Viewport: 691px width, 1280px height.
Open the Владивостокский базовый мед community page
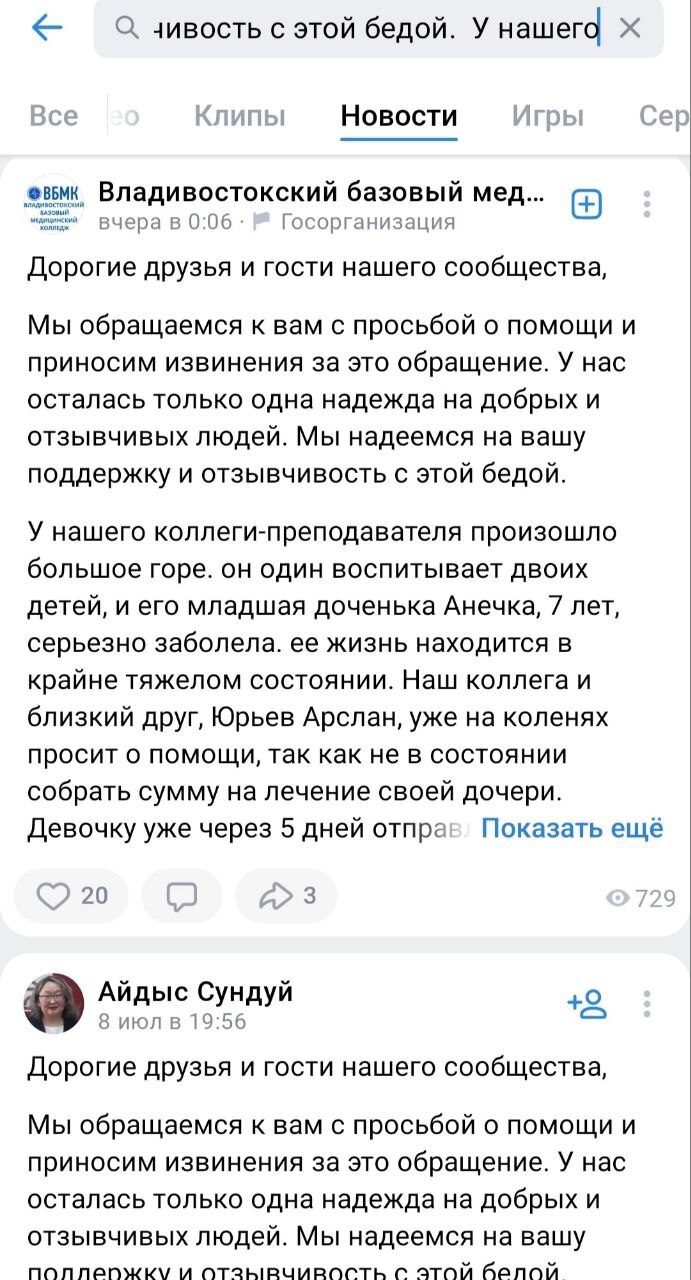coord(322,191)
